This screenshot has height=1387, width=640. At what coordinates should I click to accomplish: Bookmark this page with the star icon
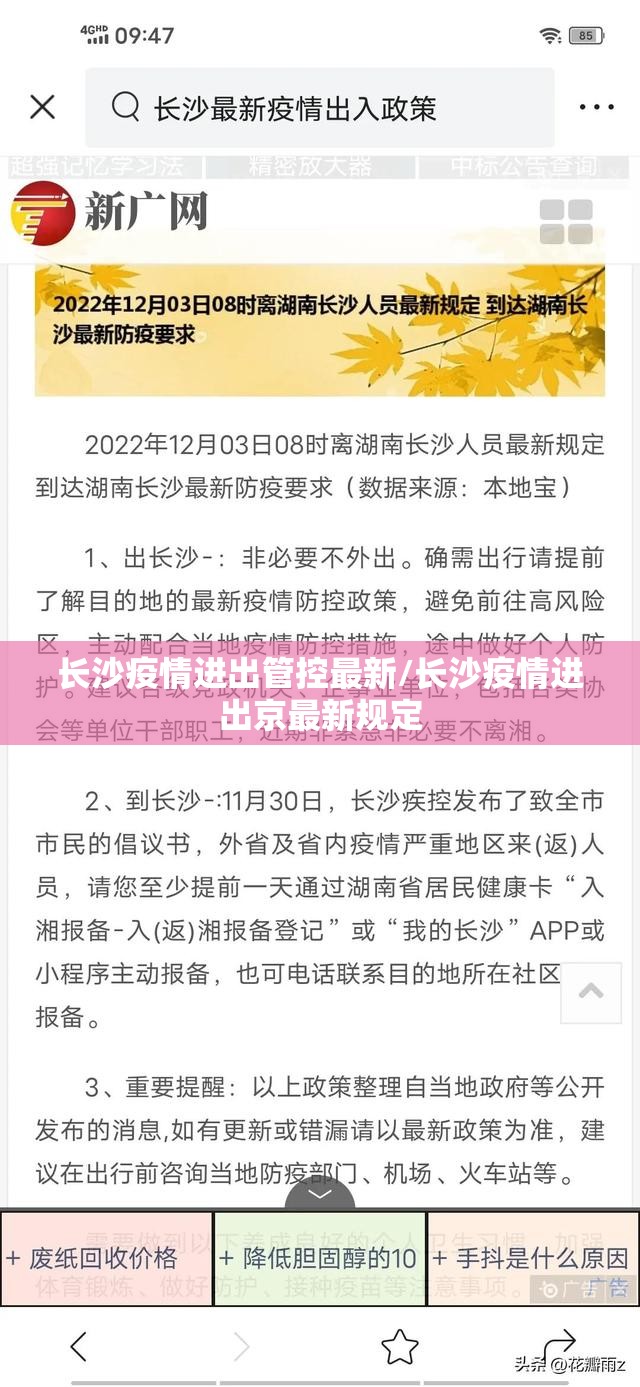[400, 1345]
